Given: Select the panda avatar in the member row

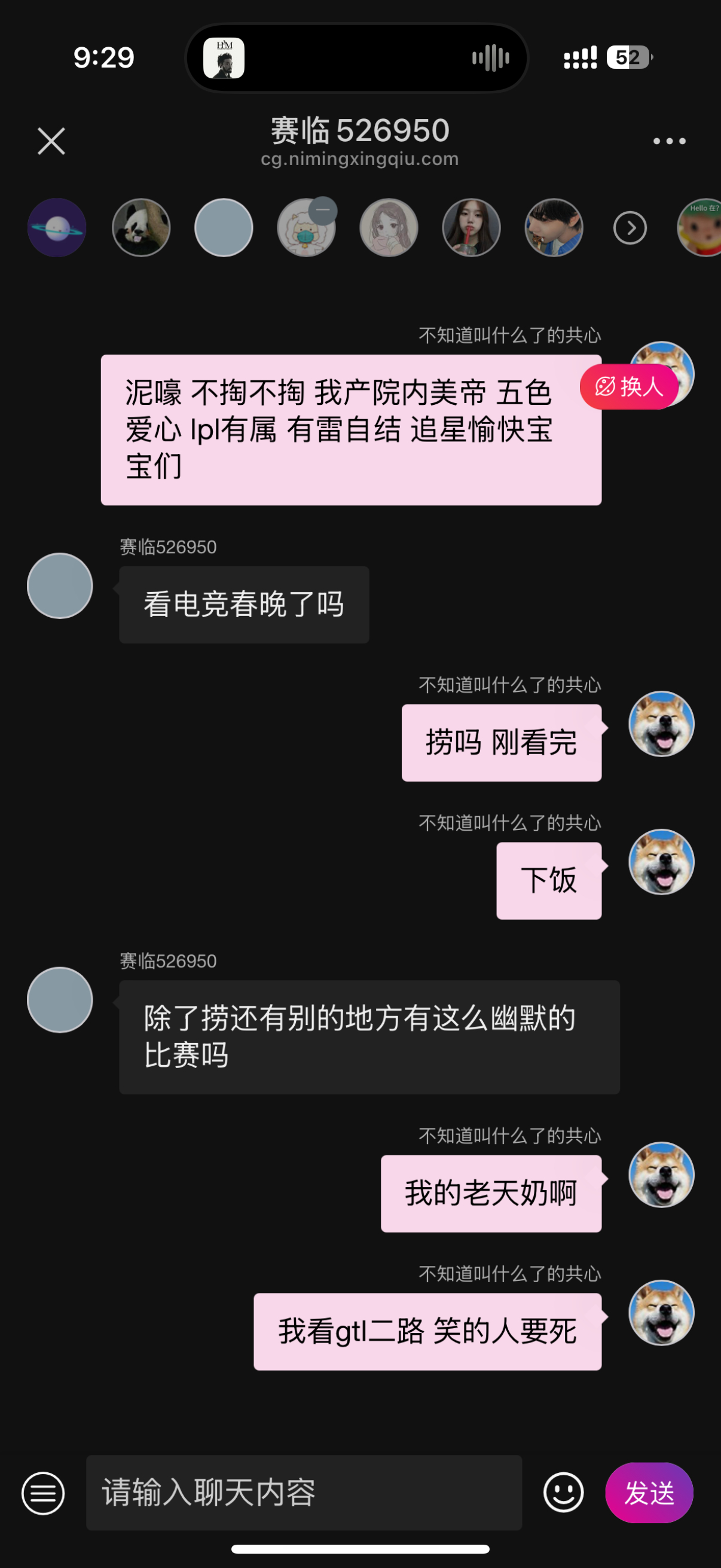Looking at the screenshot, I should [x=141, y=228].
